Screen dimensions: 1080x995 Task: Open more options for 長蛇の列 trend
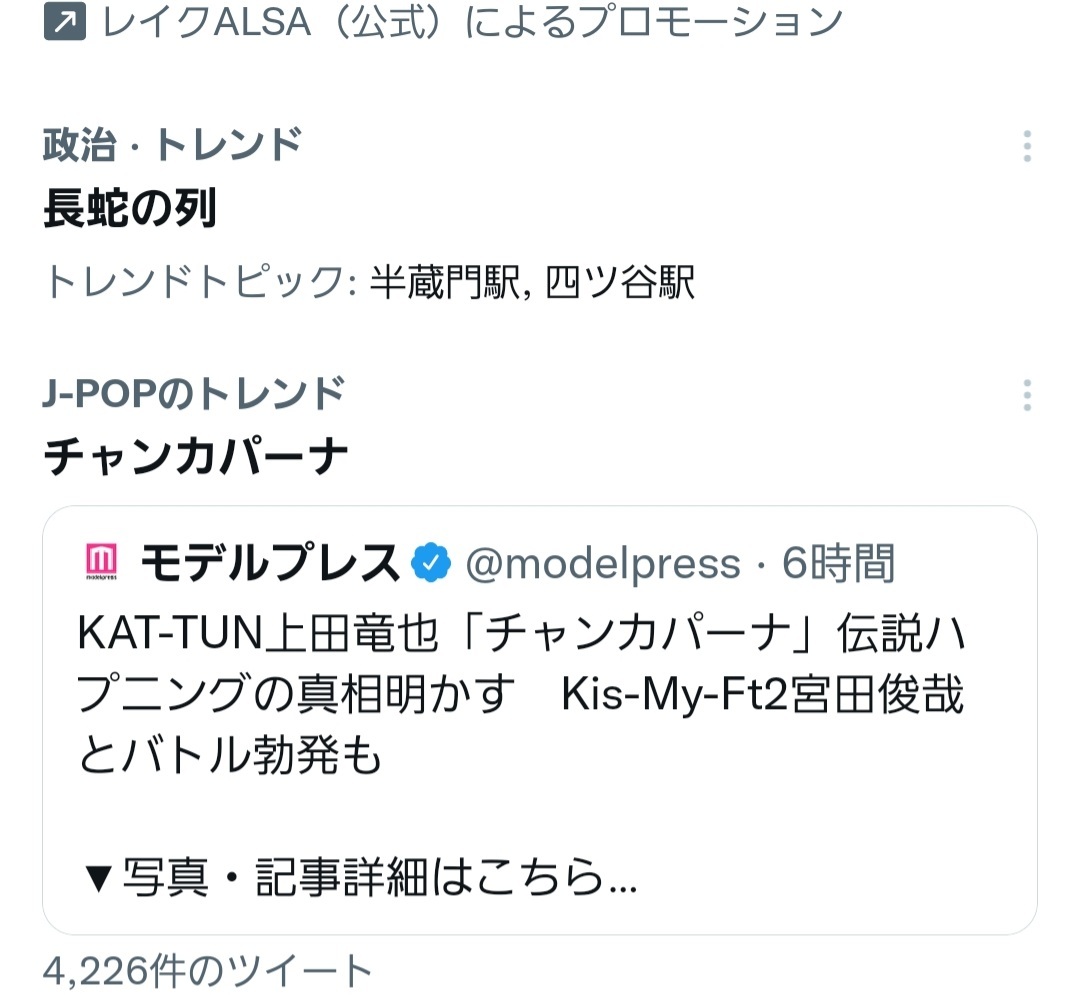pos(1026,147)
